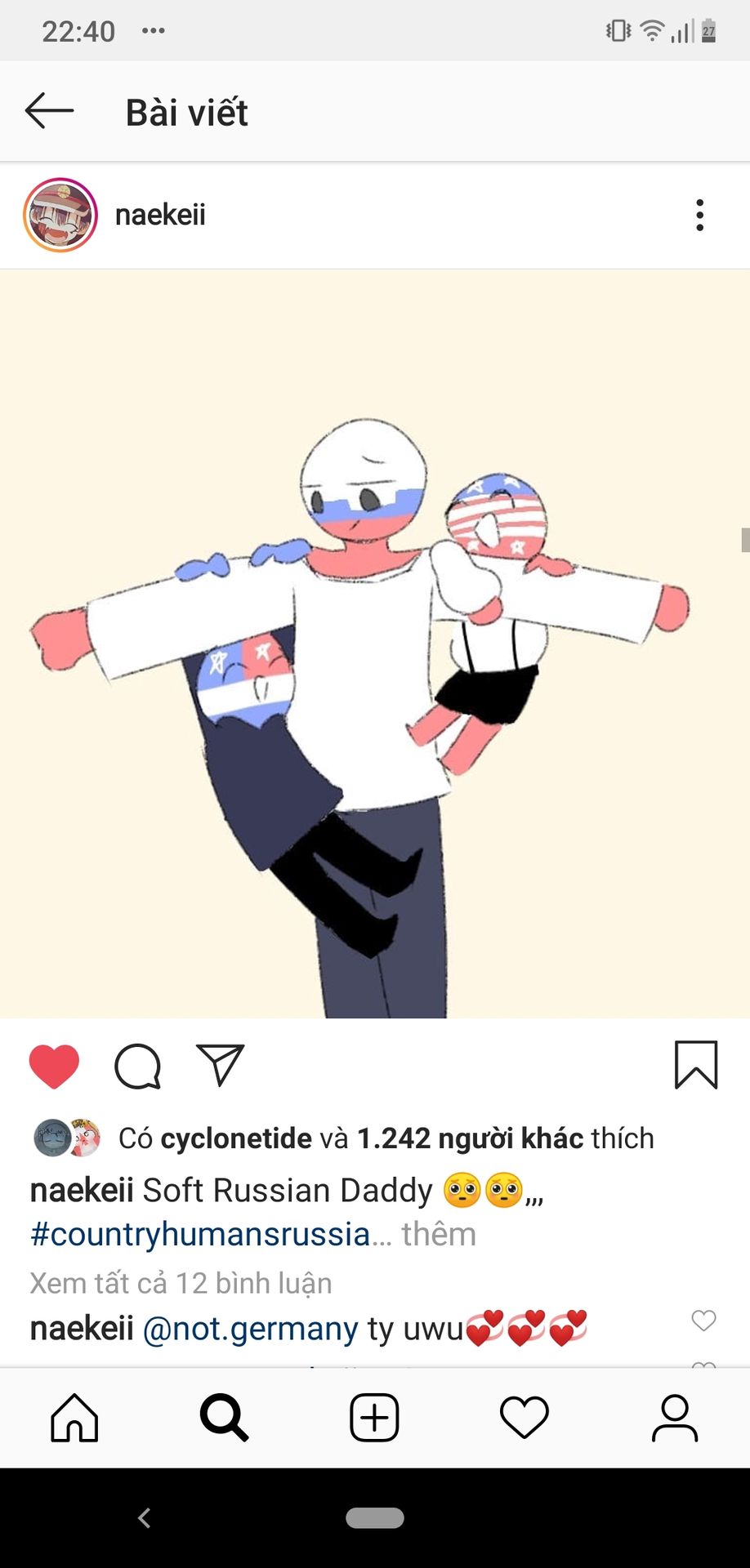Switch to the Search tab
The image size is (750, 1568).
pyautogui.click(x=224, y=1418)
